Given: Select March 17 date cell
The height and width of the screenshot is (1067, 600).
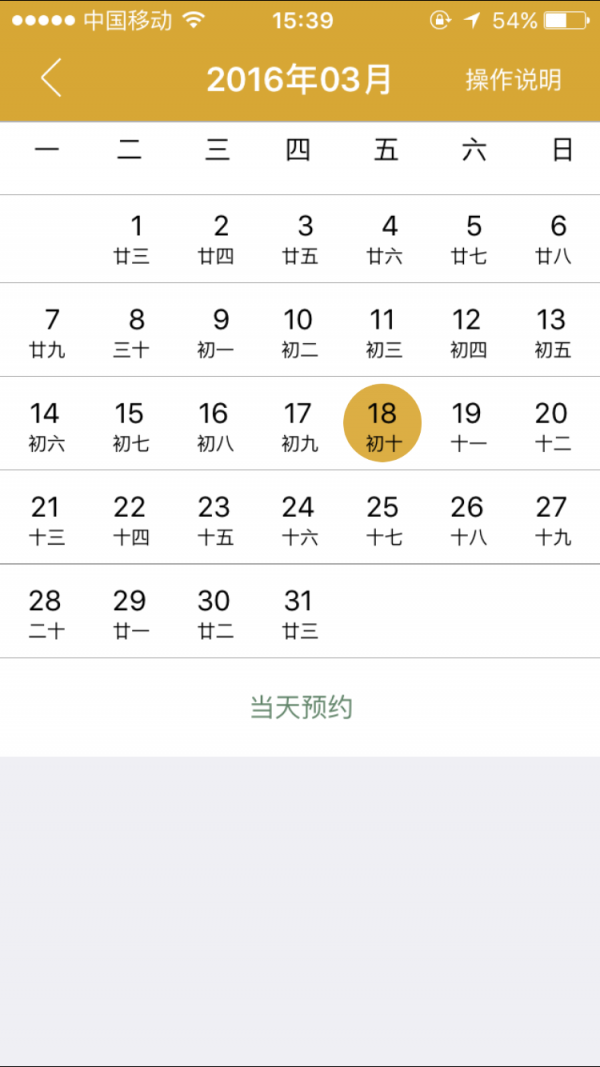Looking at the screenshot, I should point(299,425).
